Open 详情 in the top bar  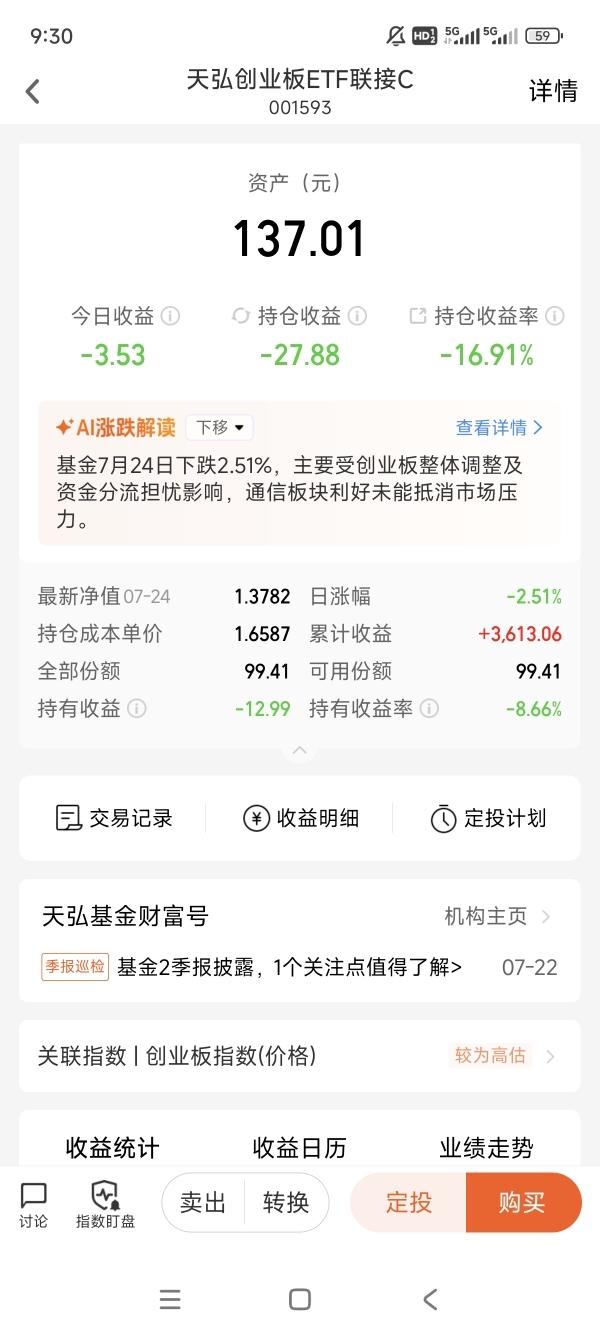pyautogui.click(x=553, y=91)
